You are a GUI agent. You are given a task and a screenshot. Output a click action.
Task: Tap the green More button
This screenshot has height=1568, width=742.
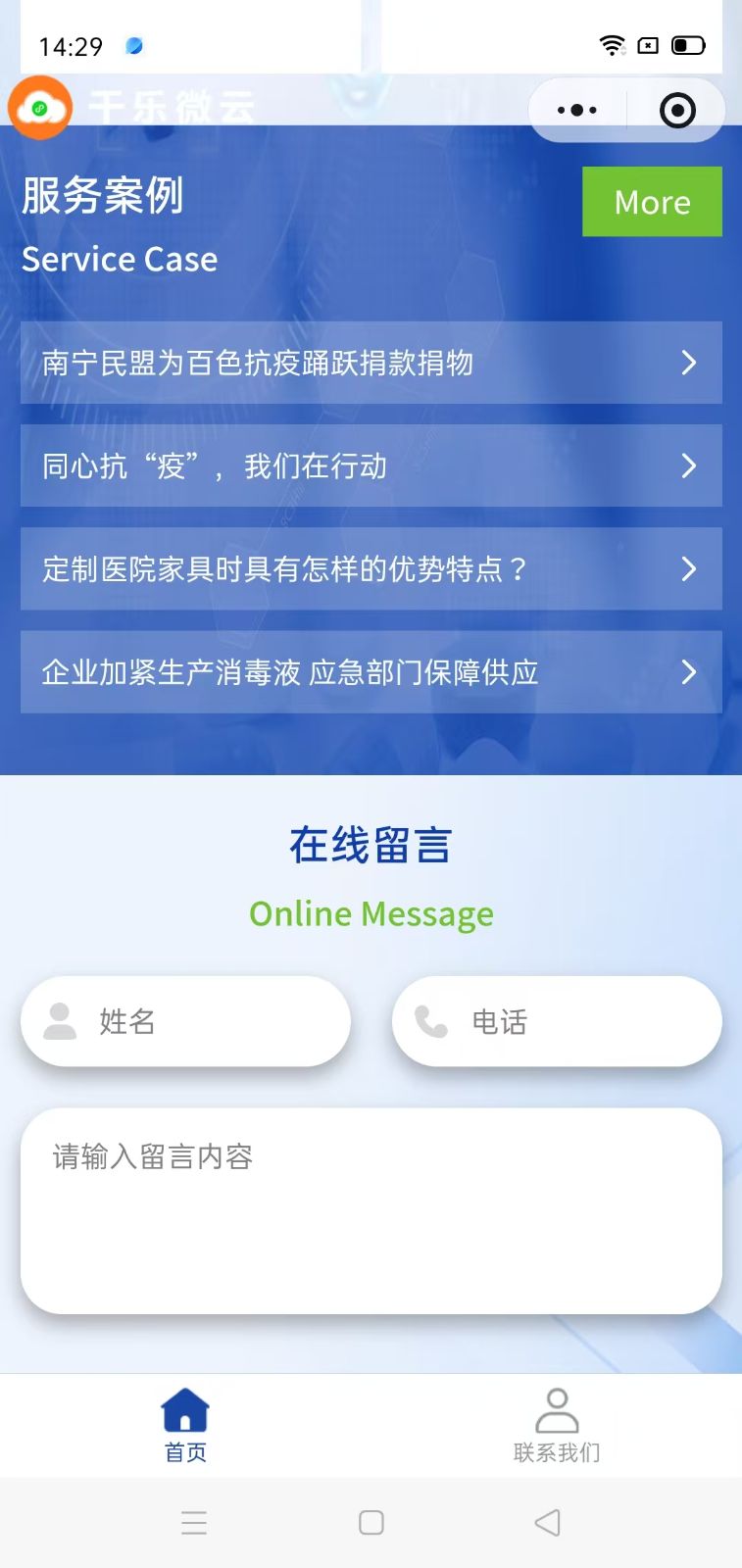coord(652,202)
